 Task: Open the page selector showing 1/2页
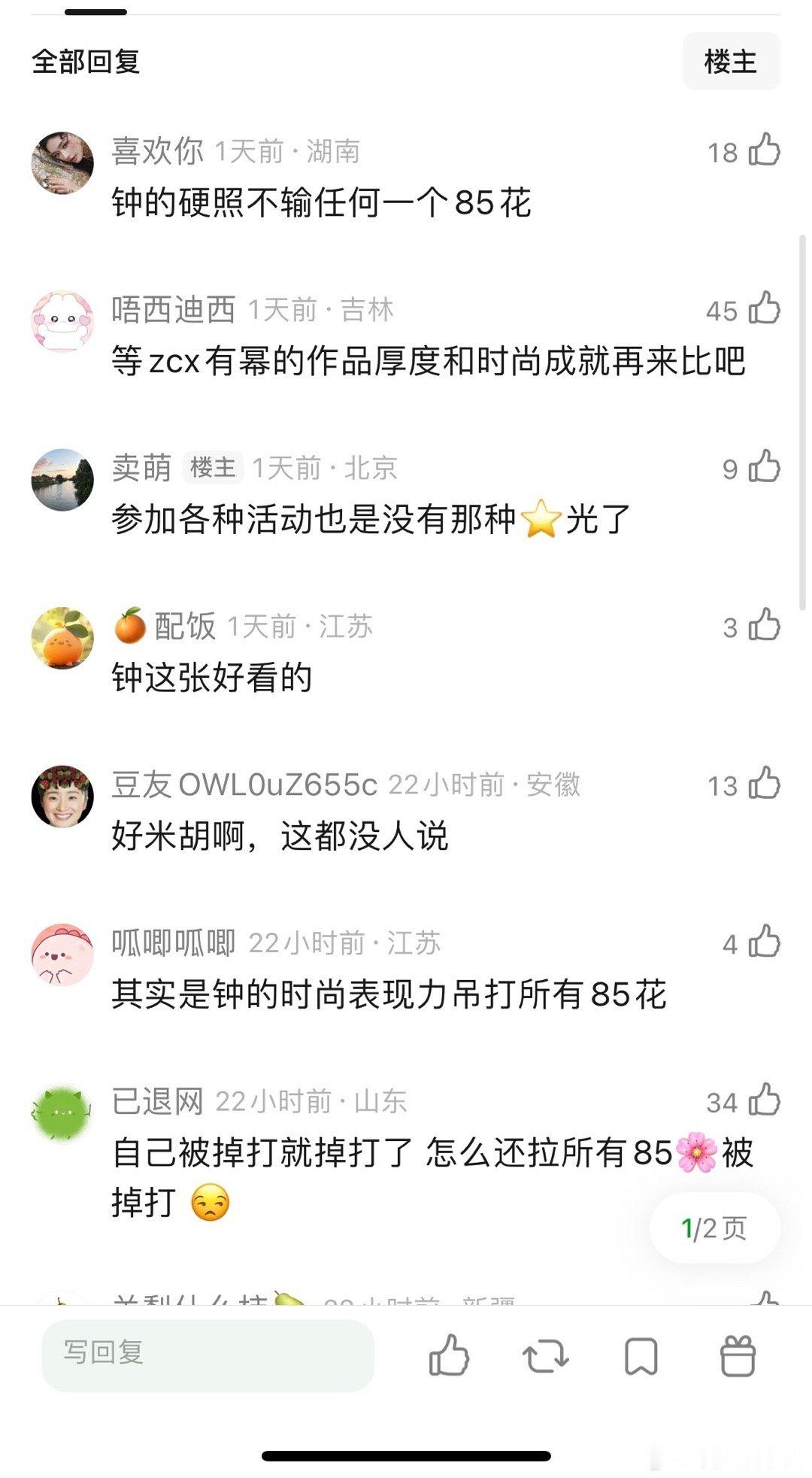[x=713, y=1227]
